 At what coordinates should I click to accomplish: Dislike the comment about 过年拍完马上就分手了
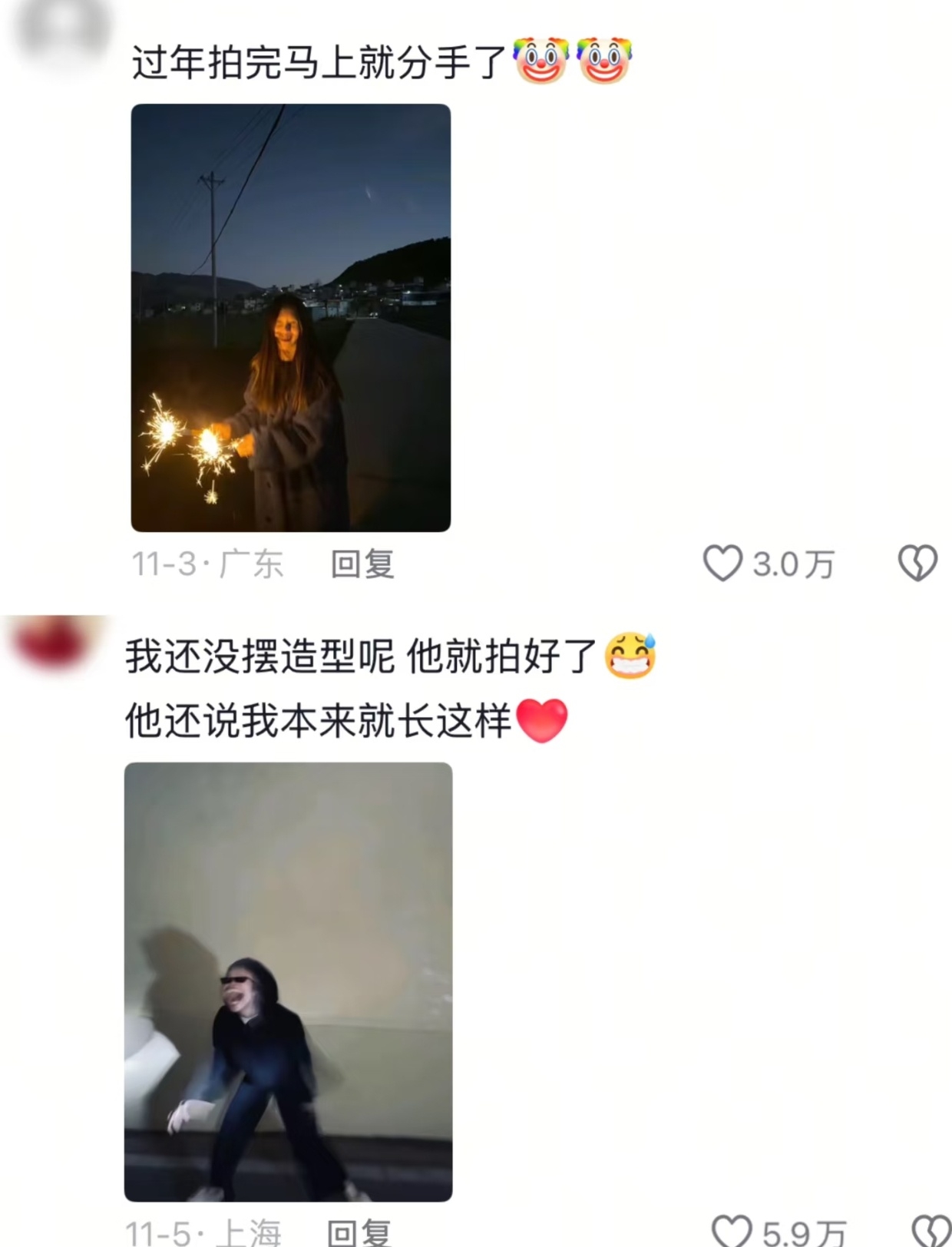pos(917,564)
